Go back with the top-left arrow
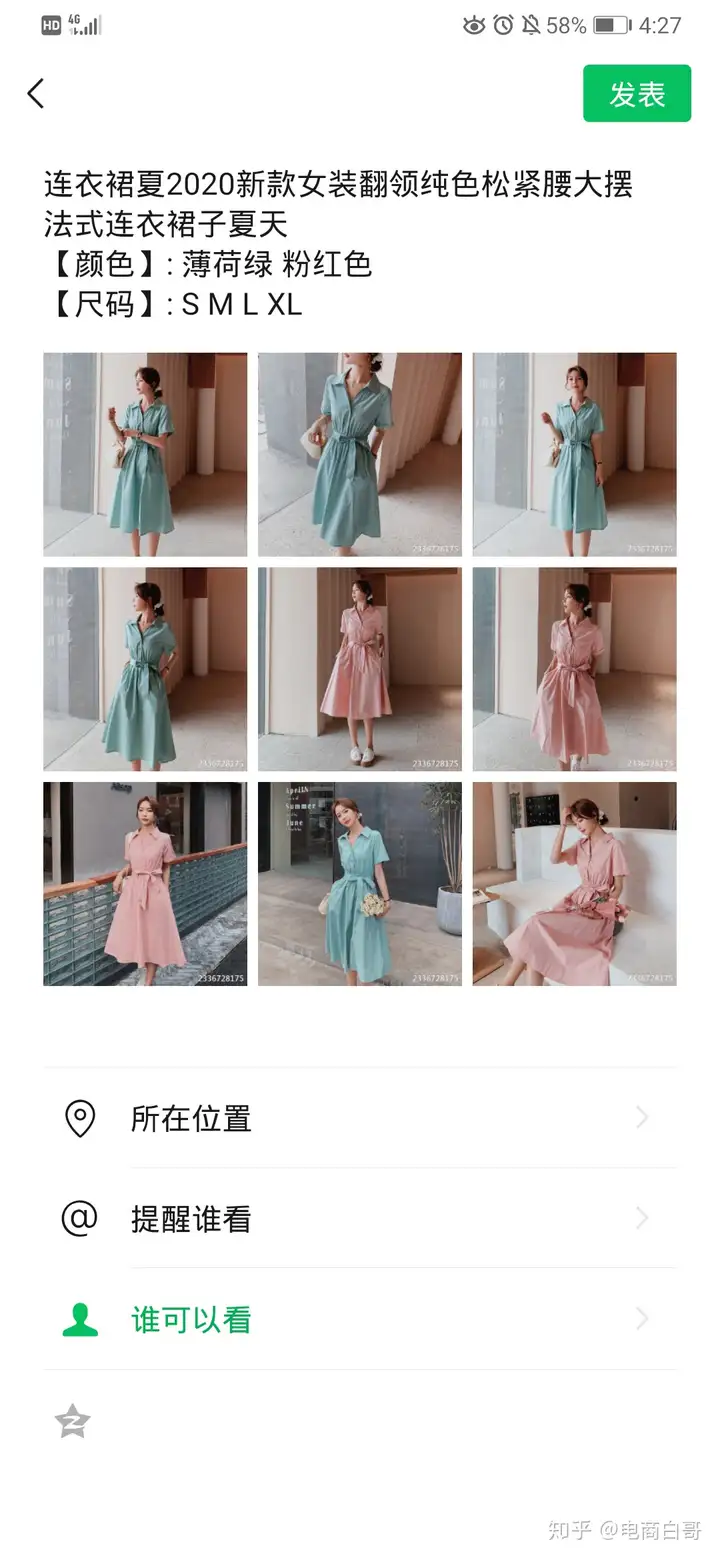 36,94
